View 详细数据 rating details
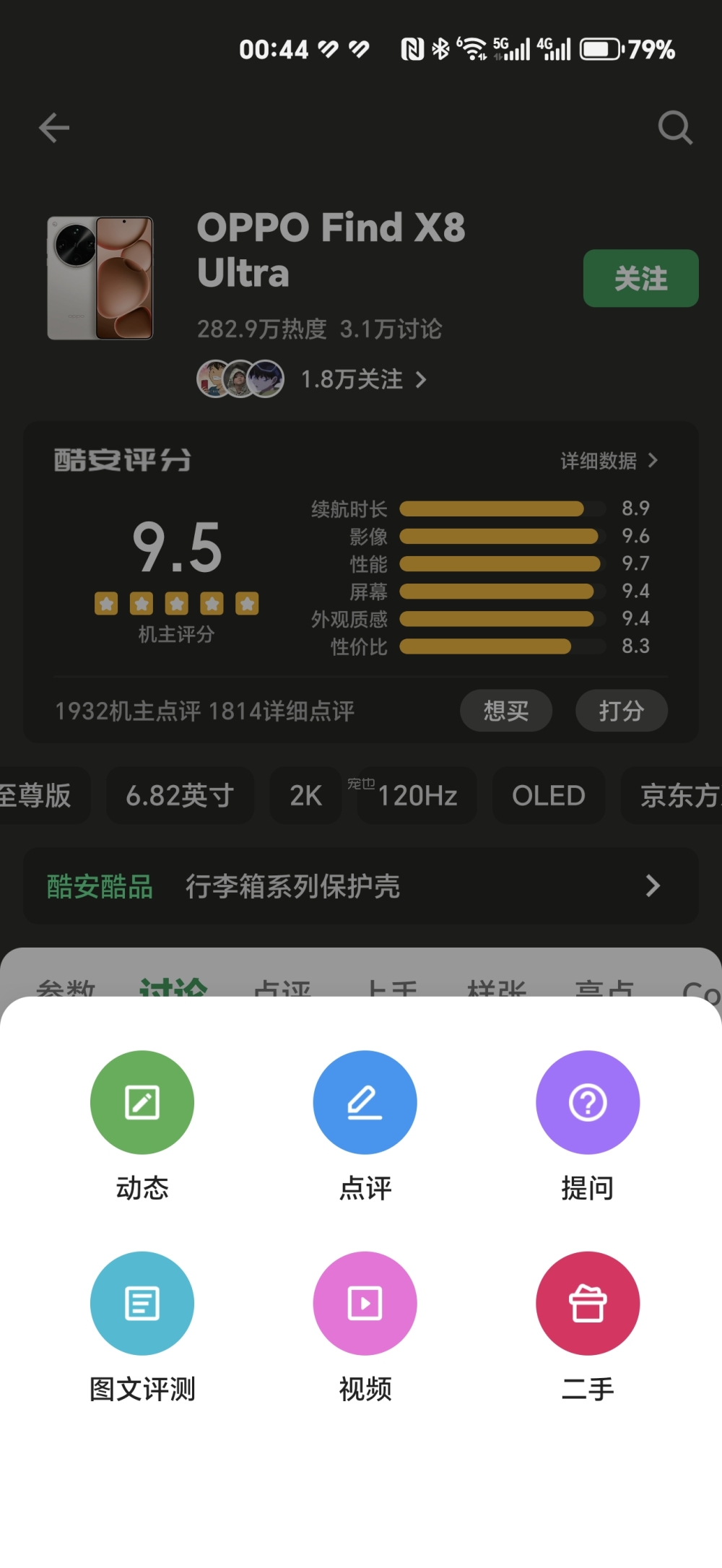This screenshot has height=1568, width=722. 609,461
